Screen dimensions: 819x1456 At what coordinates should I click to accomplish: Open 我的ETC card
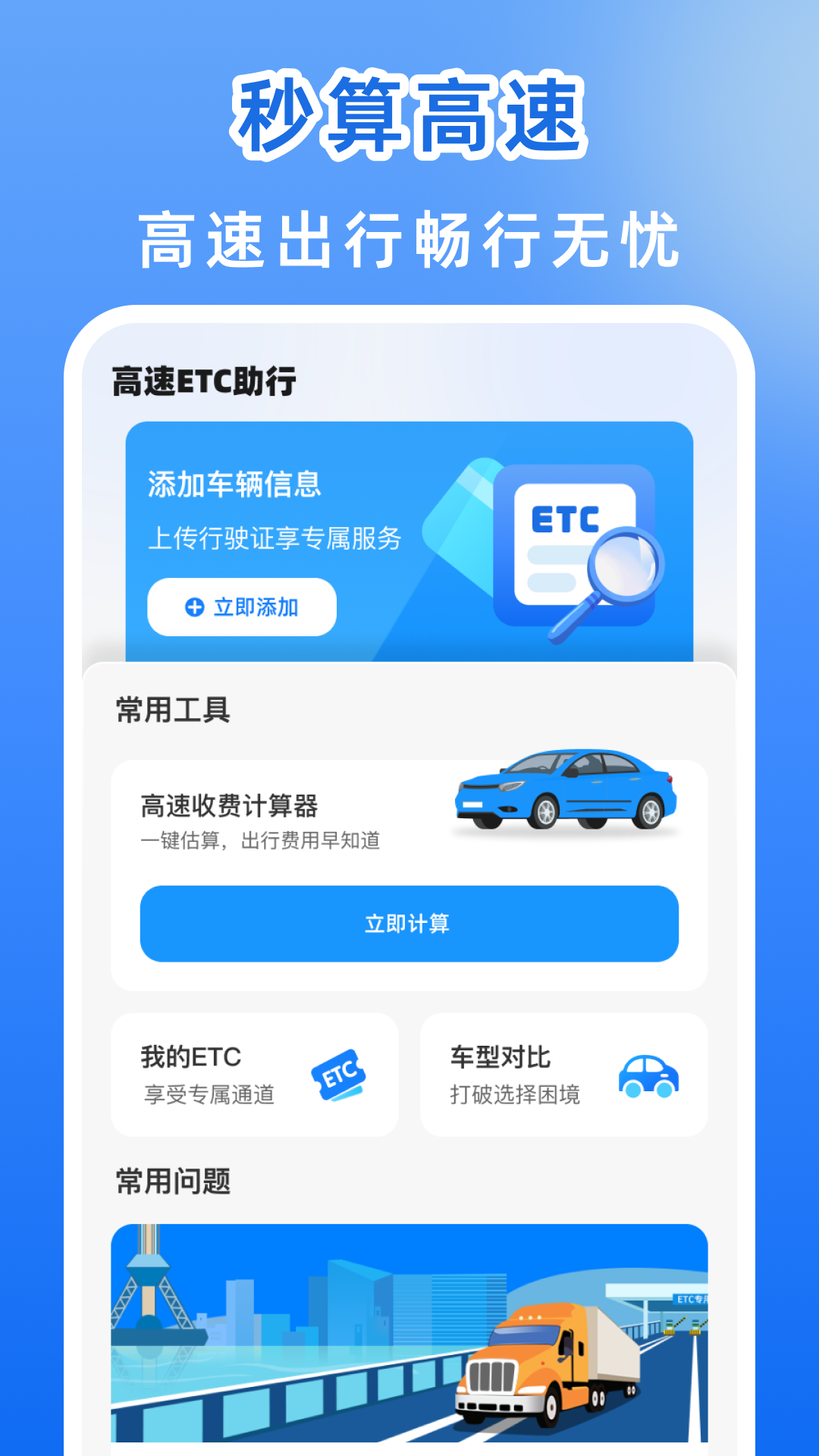coord(253,1075)
